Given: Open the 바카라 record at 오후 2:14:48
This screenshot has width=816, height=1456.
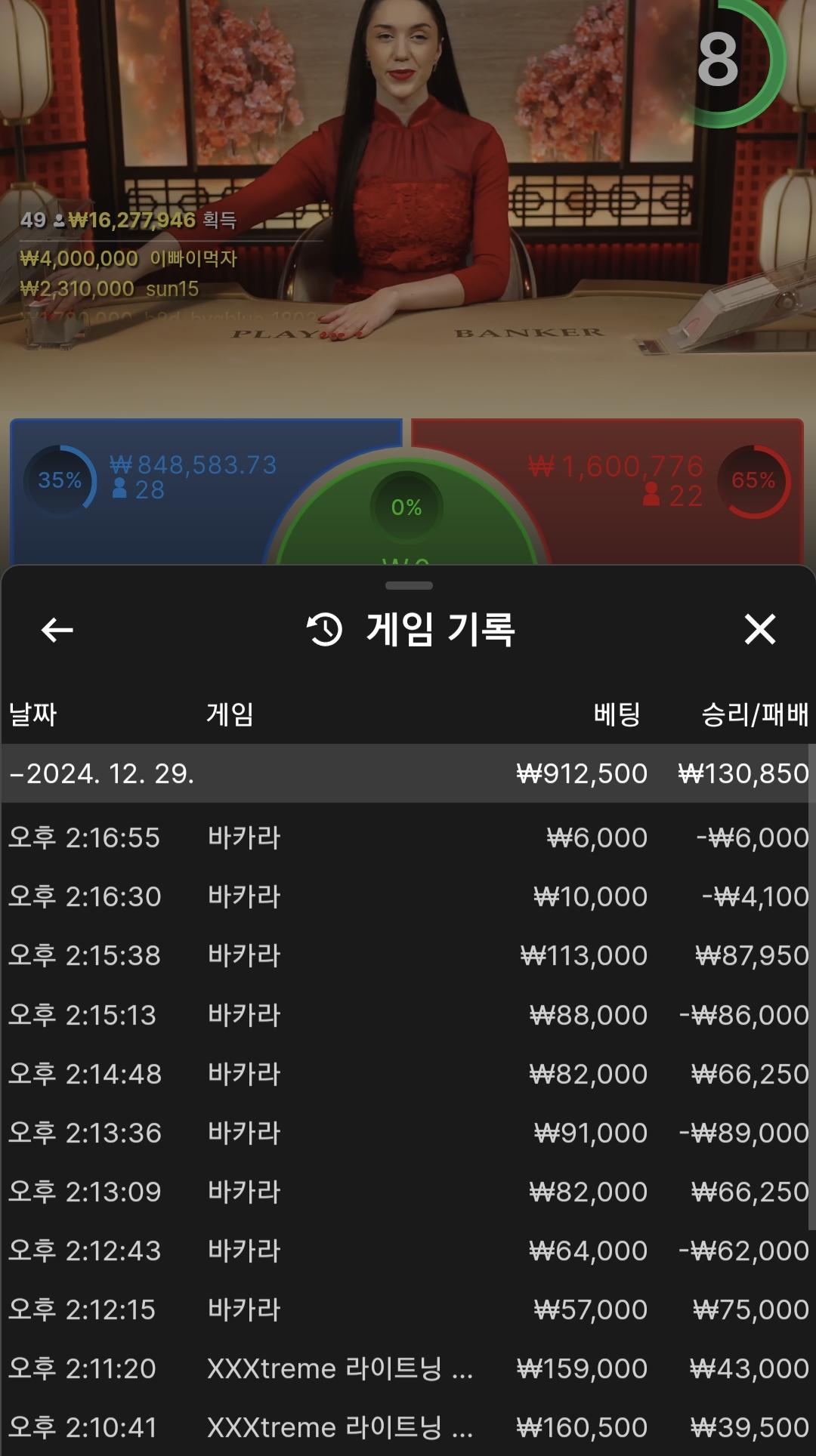Looking at the screenshot, I should [408, 1073].
